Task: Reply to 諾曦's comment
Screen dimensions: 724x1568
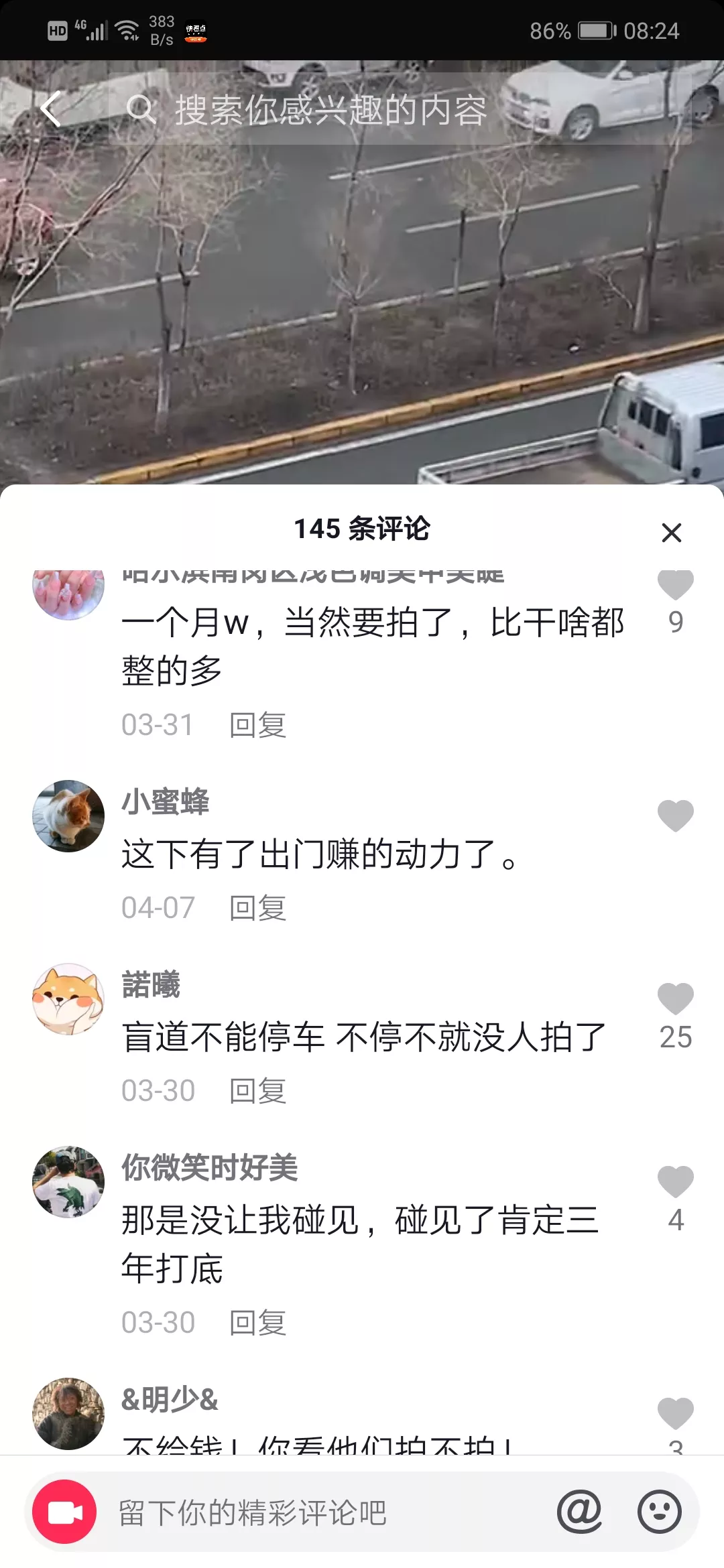Action: pyautogui.click(x=257, y=1091)
